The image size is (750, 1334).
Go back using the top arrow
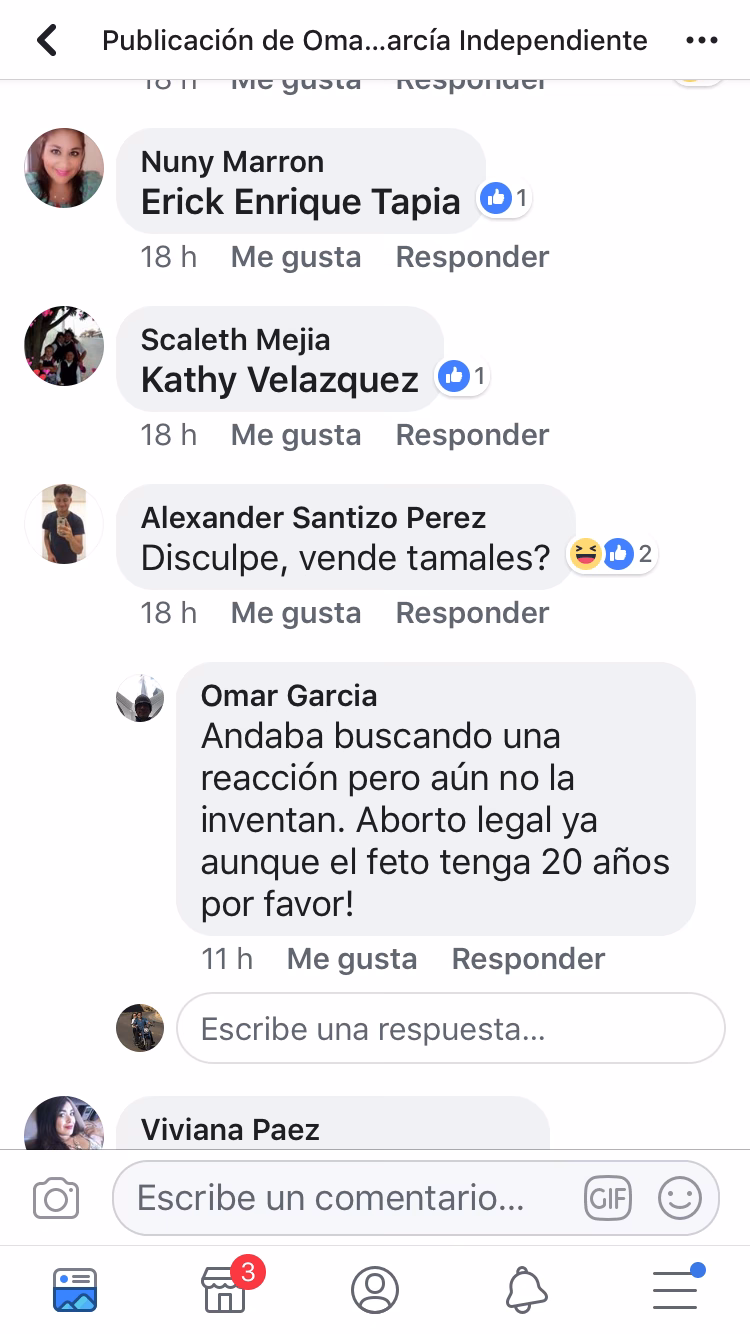47,41
